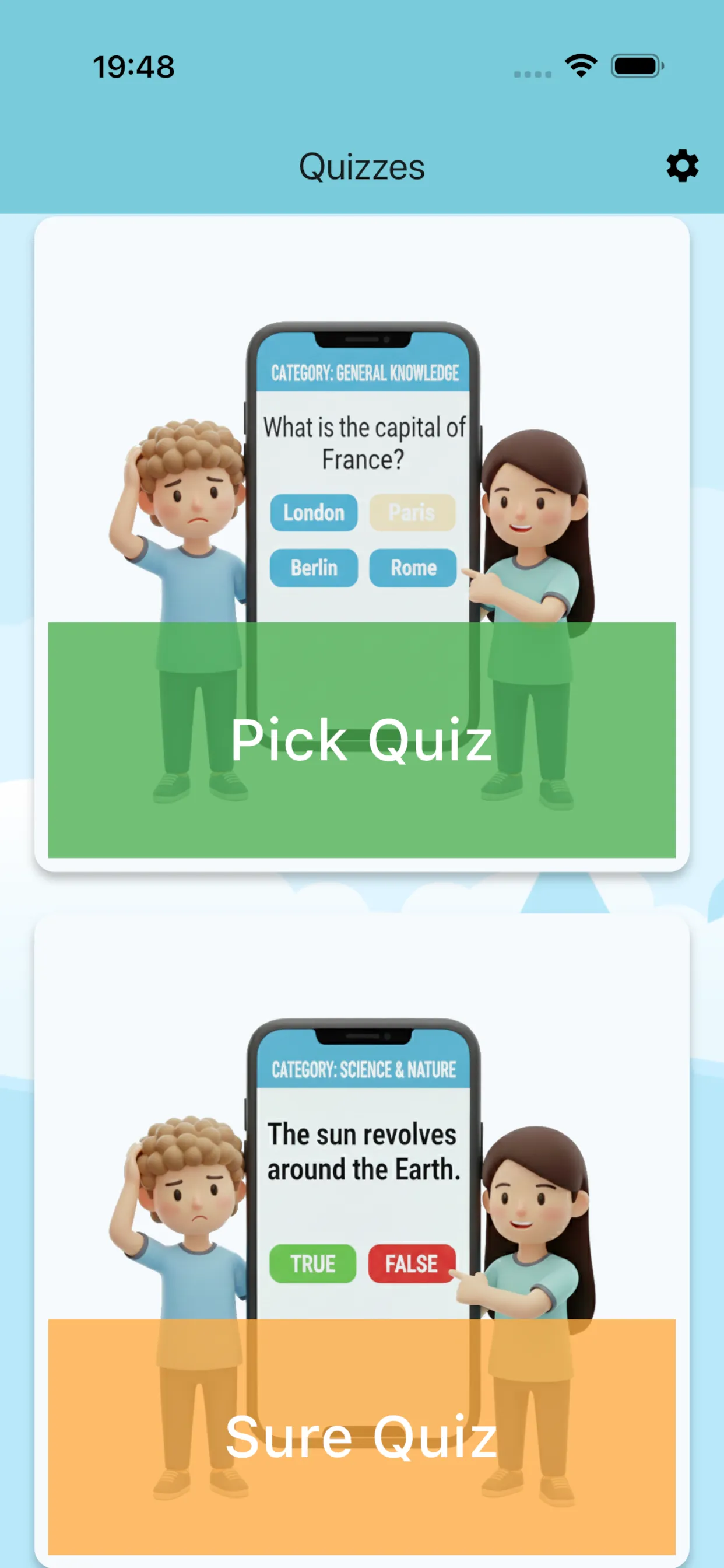724x1568 pixels.
Task: Select the FALSE answer option
Action: point(413,1262)
